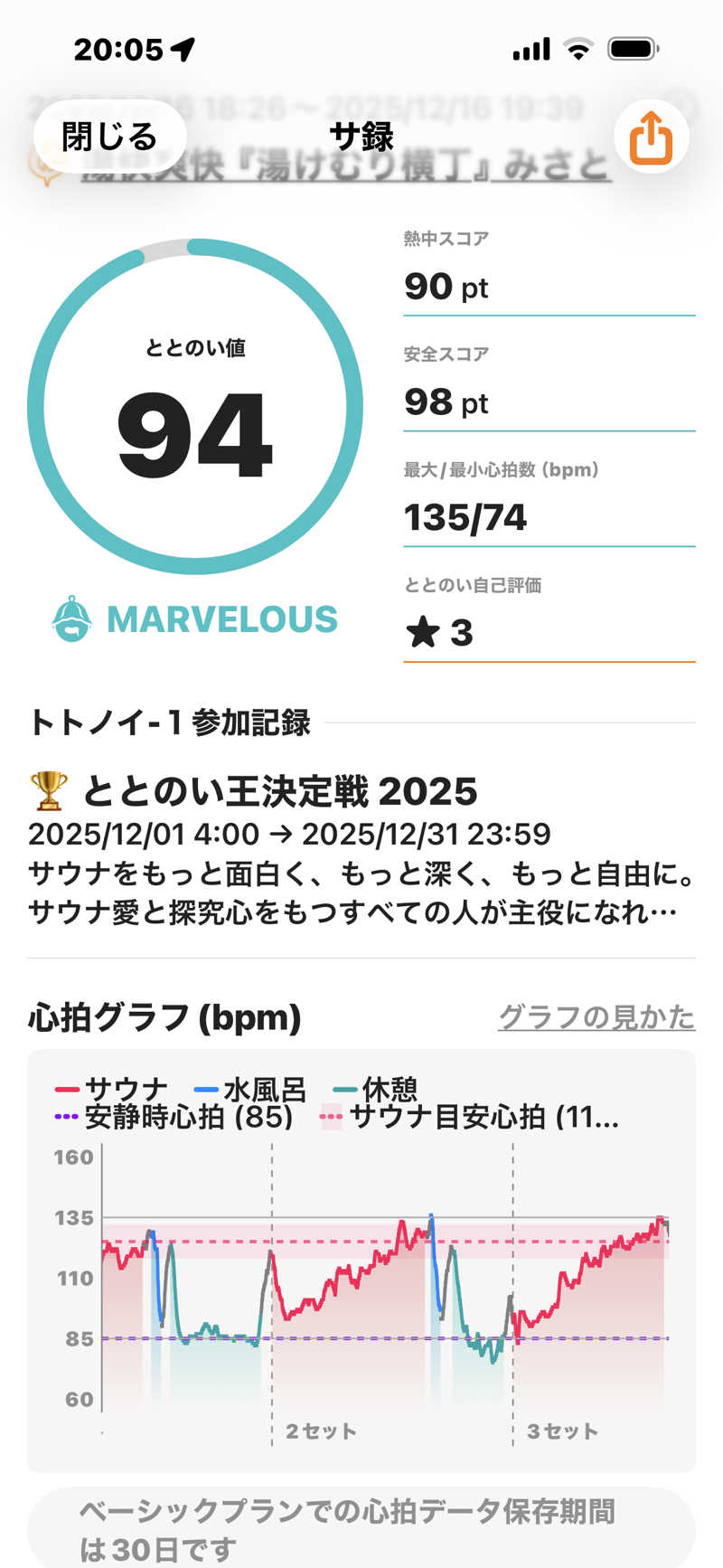
Task: Open the 湯けむり横丁 みさと facility link
Action: [x=343, y=167]
